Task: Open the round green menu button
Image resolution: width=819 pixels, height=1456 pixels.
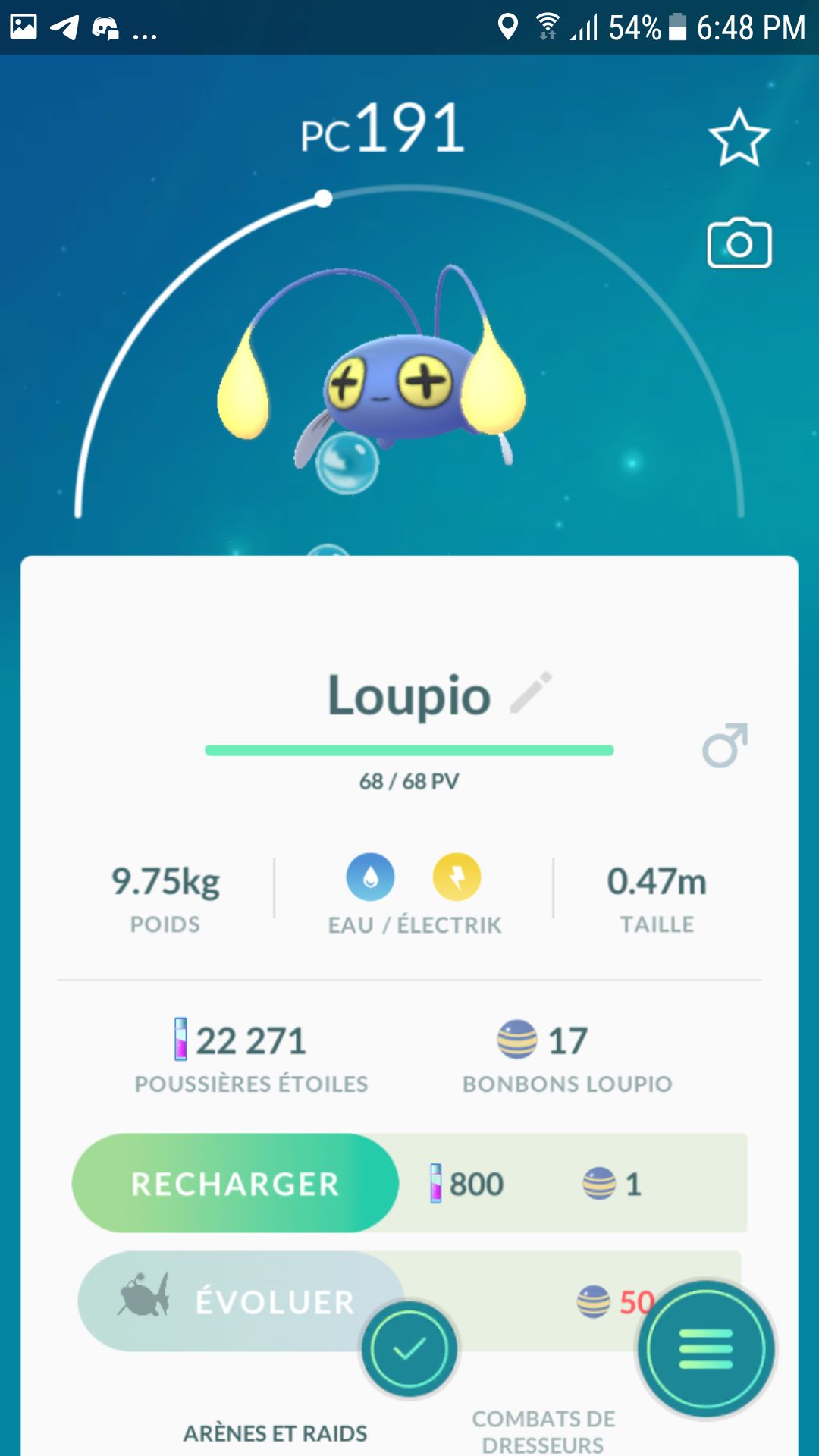Action: click(x=706, y=1349)
